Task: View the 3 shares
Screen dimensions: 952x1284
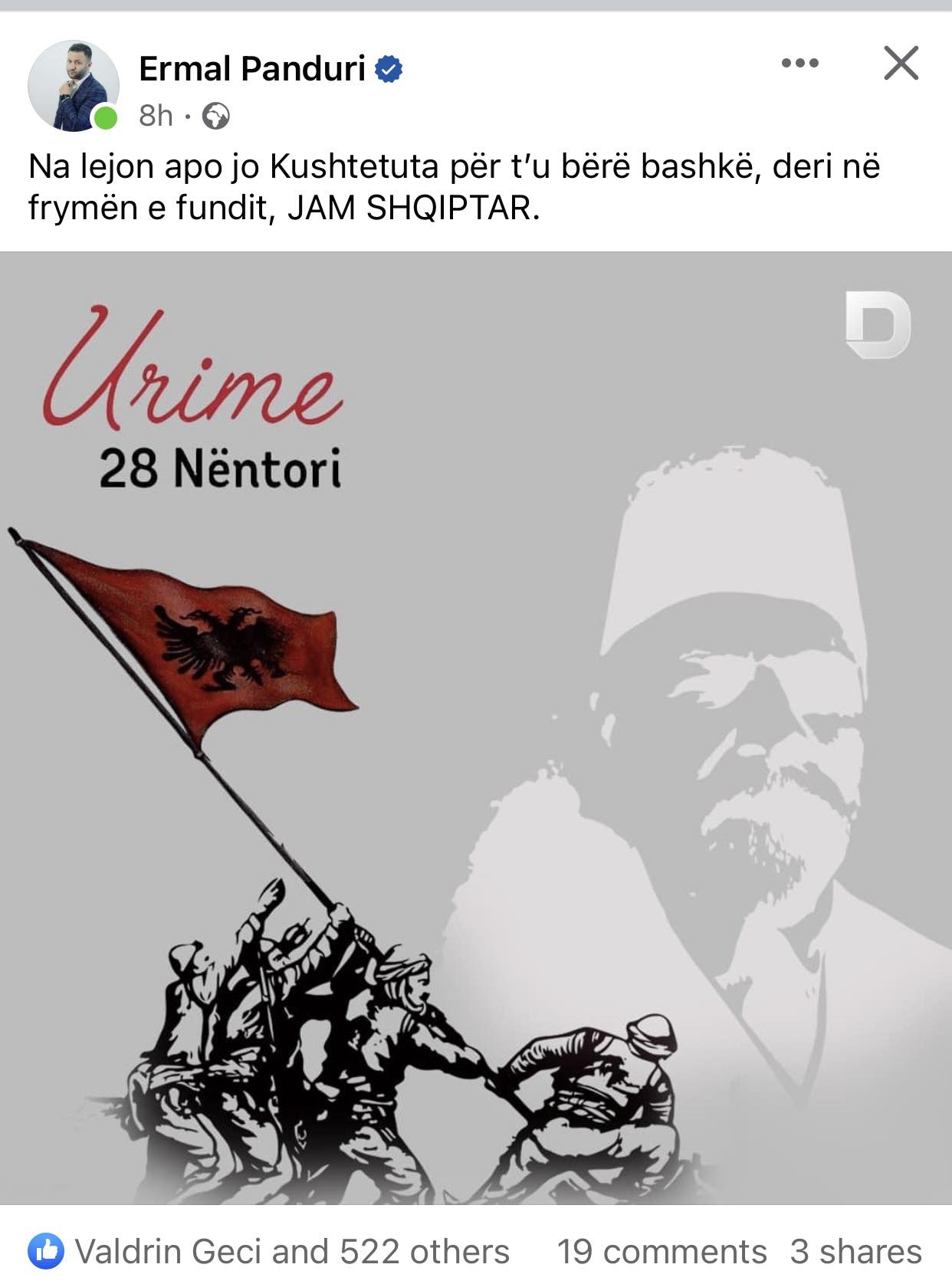Action: pyautogui.click(x=855, y=1252)
